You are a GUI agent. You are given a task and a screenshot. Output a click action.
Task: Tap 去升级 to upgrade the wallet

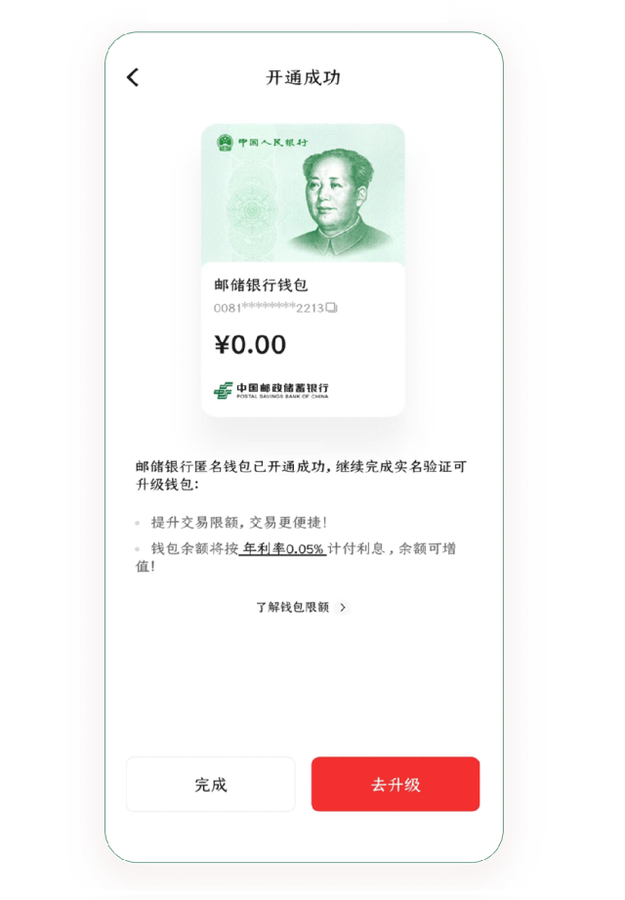pos(395,784)
